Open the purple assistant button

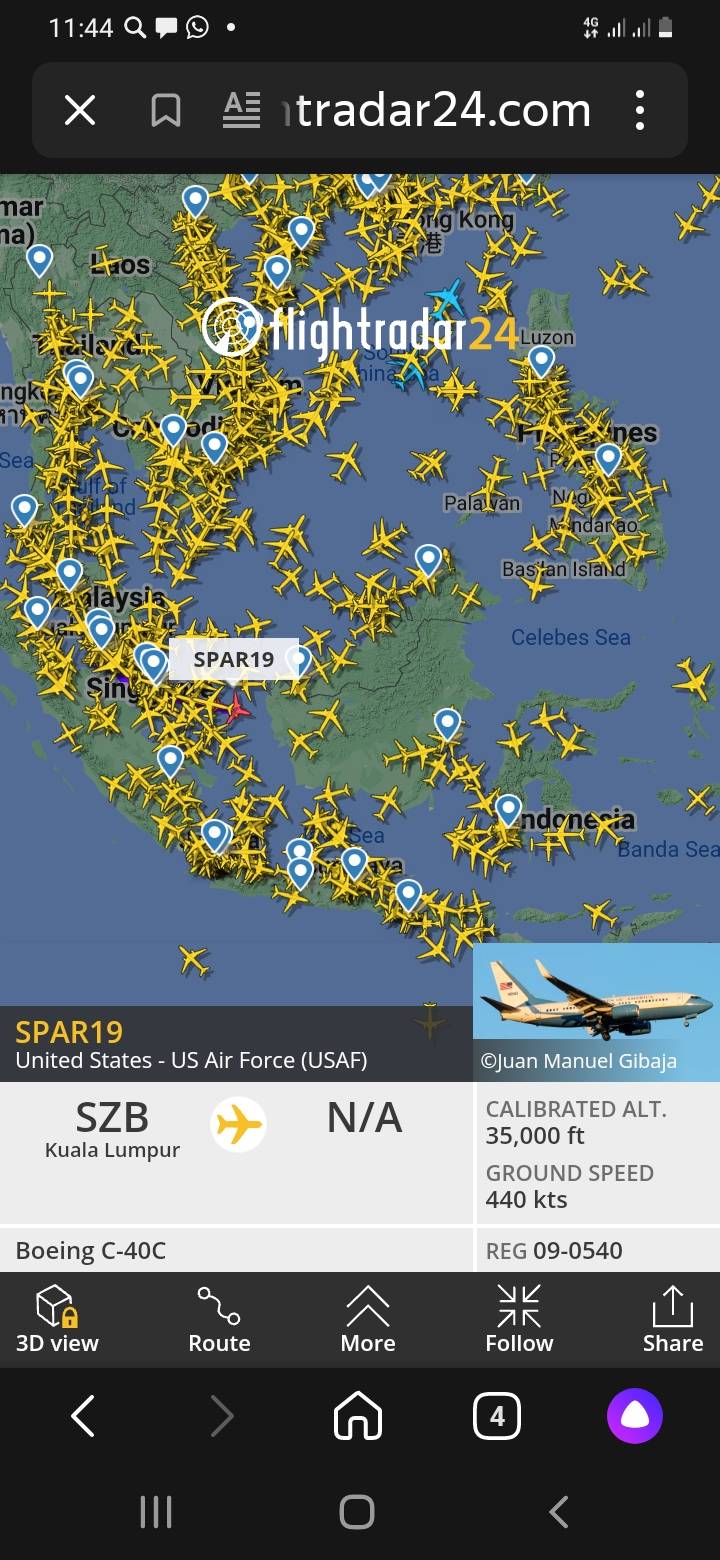click(x=634, y=1417)
